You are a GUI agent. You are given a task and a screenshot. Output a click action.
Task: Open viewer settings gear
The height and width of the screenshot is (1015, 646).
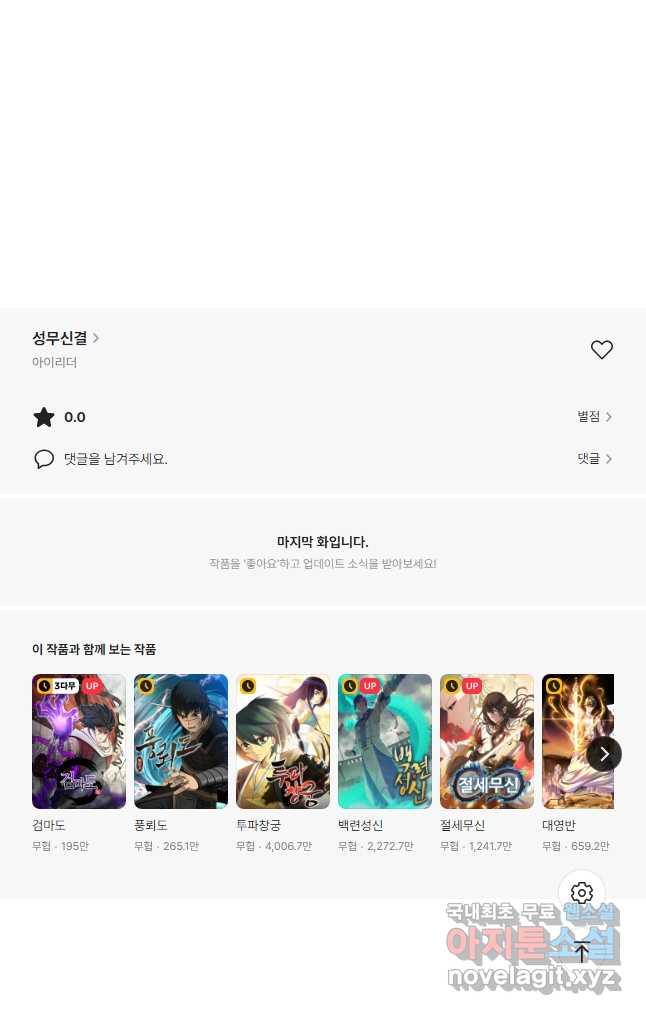[x=582, y=893]
